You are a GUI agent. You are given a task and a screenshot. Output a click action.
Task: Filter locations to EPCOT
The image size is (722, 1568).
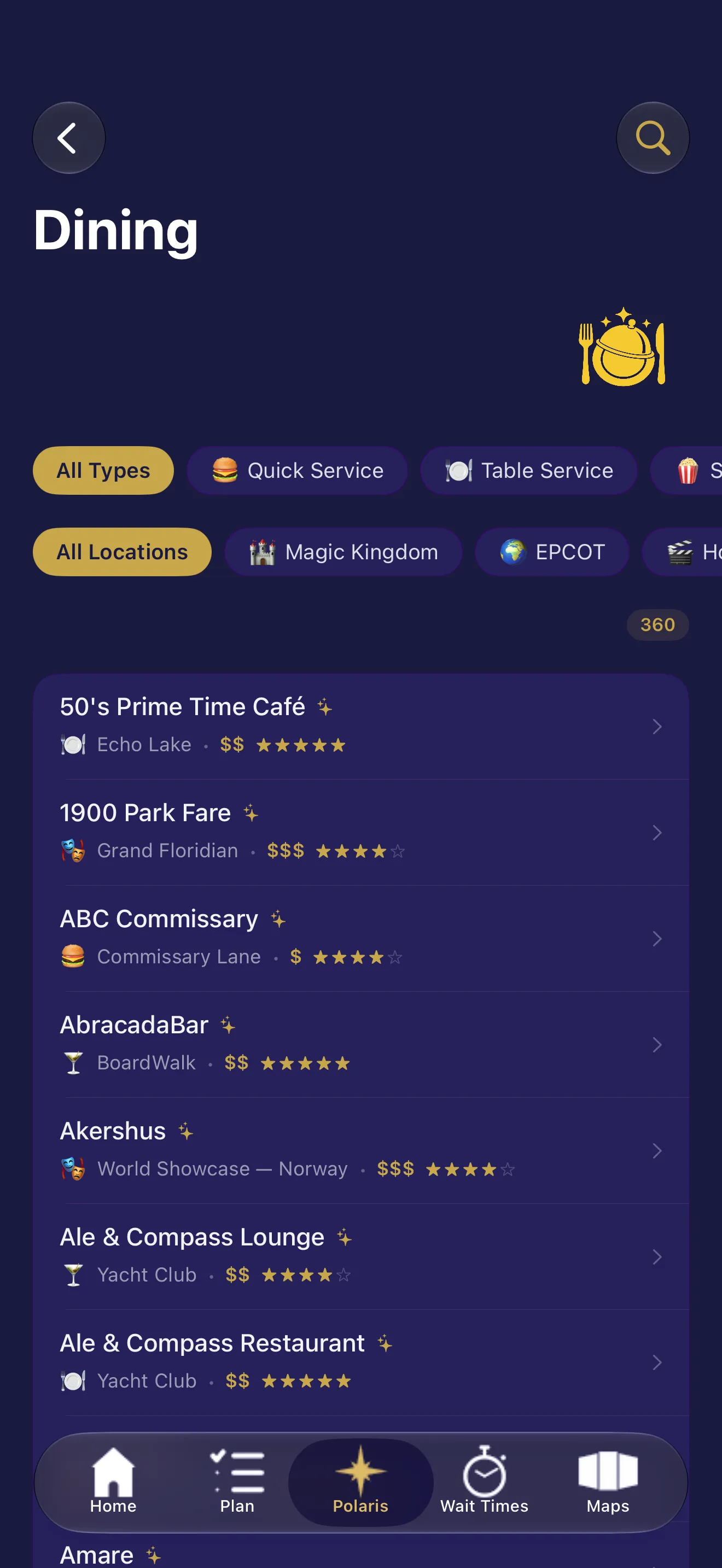point(551,552)
